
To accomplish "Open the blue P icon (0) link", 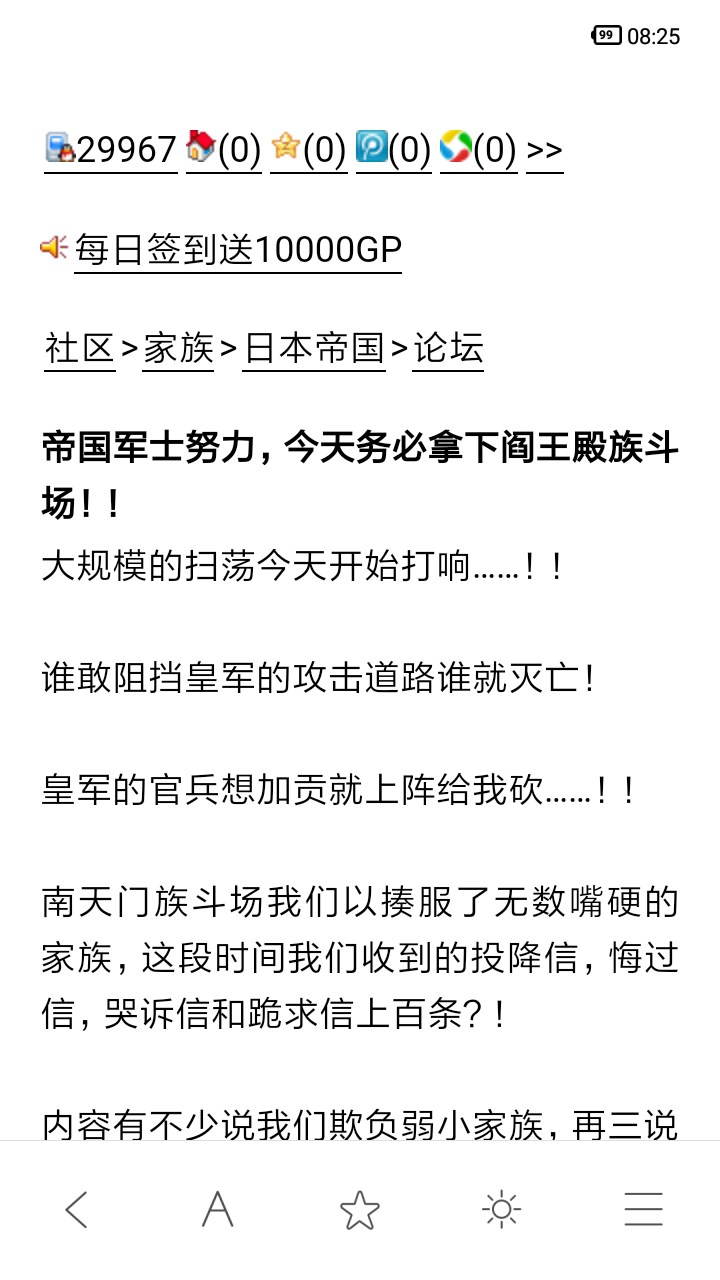I will pyautogui.click(x=394, y=150).
